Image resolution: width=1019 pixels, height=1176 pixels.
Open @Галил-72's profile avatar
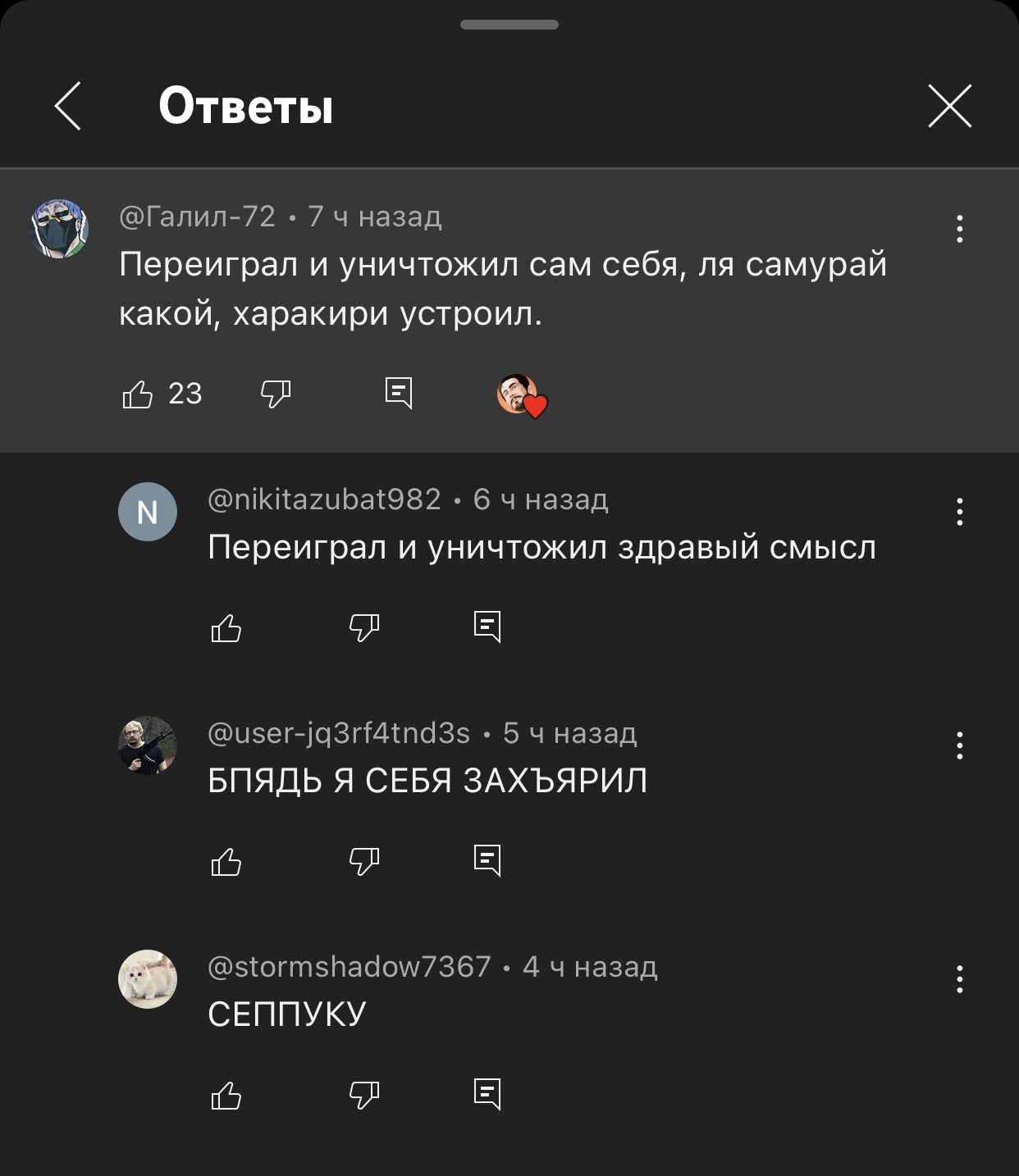(60, 229)
